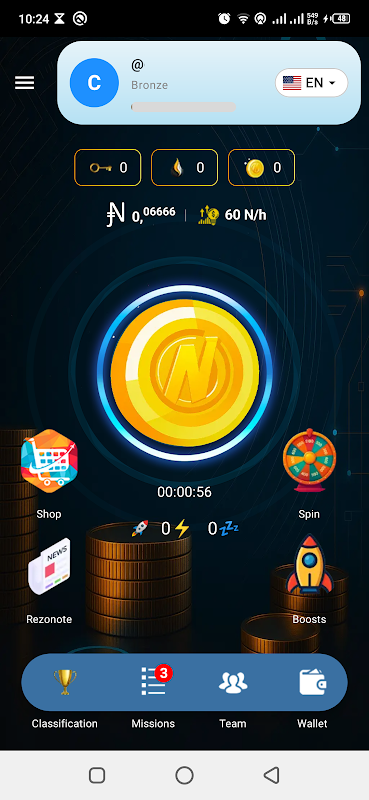Tap the big gold N coin
The image size is (369, 800).
(x=184, y=372)
